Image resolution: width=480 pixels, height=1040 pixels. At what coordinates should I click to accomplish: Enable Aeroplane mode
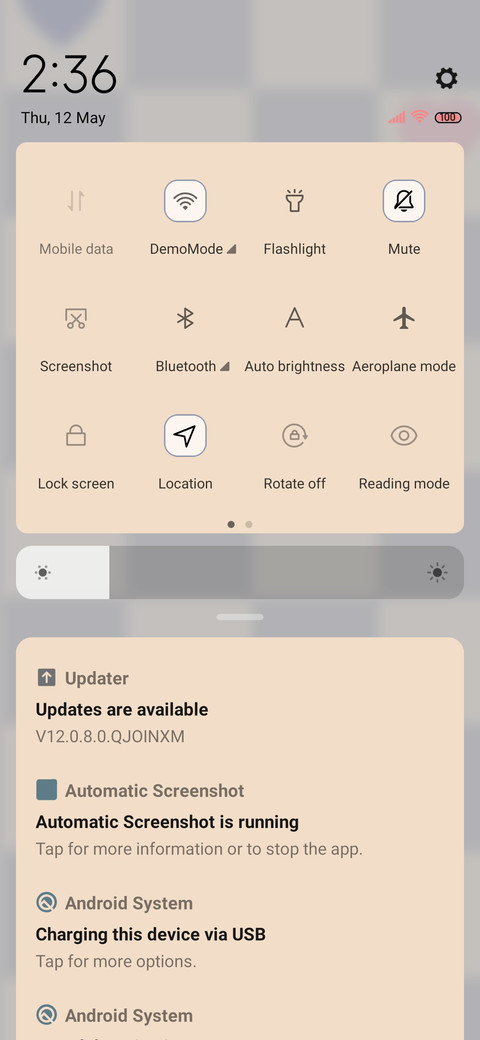[404, 318]
